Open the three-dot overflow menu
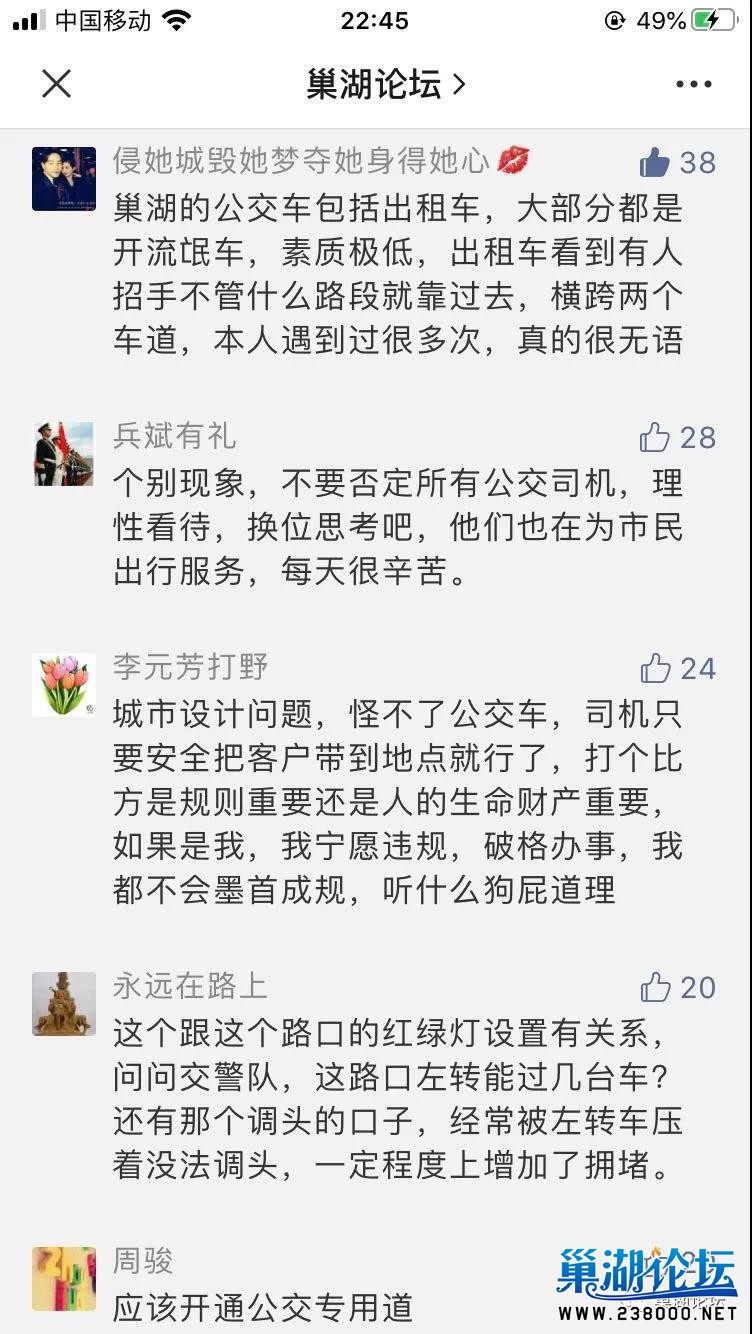This screenshot has width=752, height=1334. point(693,84)
